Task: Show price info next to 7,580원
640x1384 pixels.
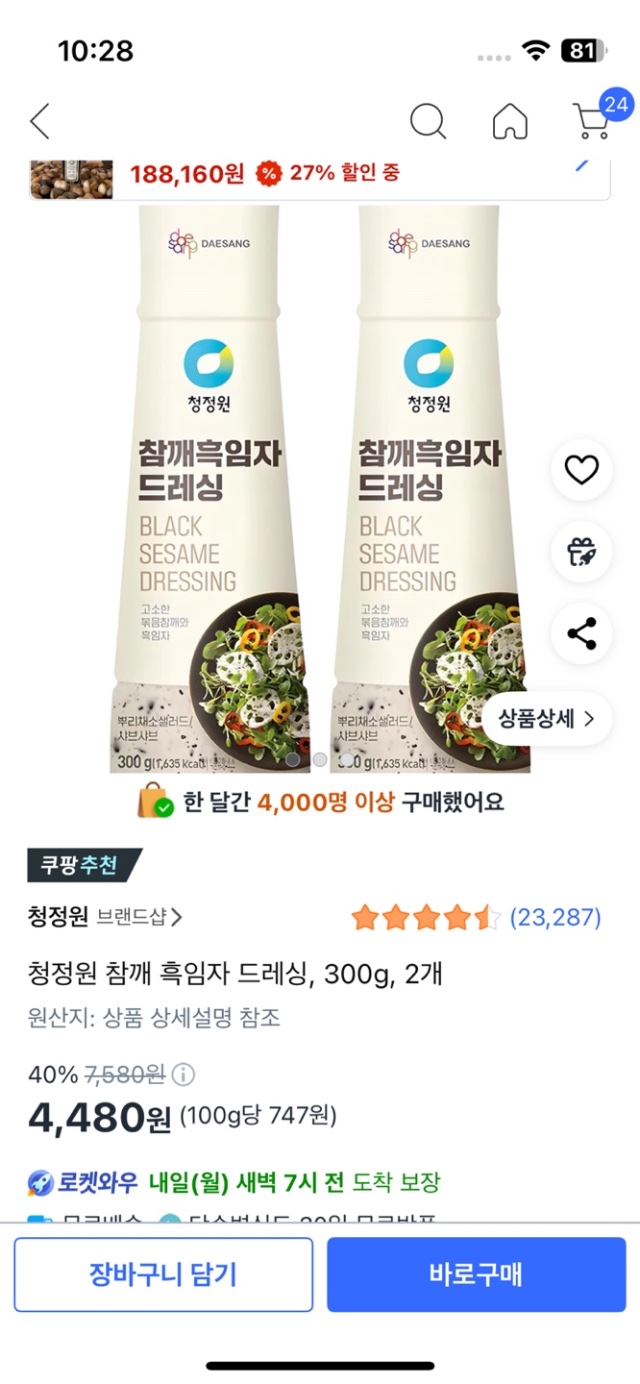Action: click(184, 1075)
